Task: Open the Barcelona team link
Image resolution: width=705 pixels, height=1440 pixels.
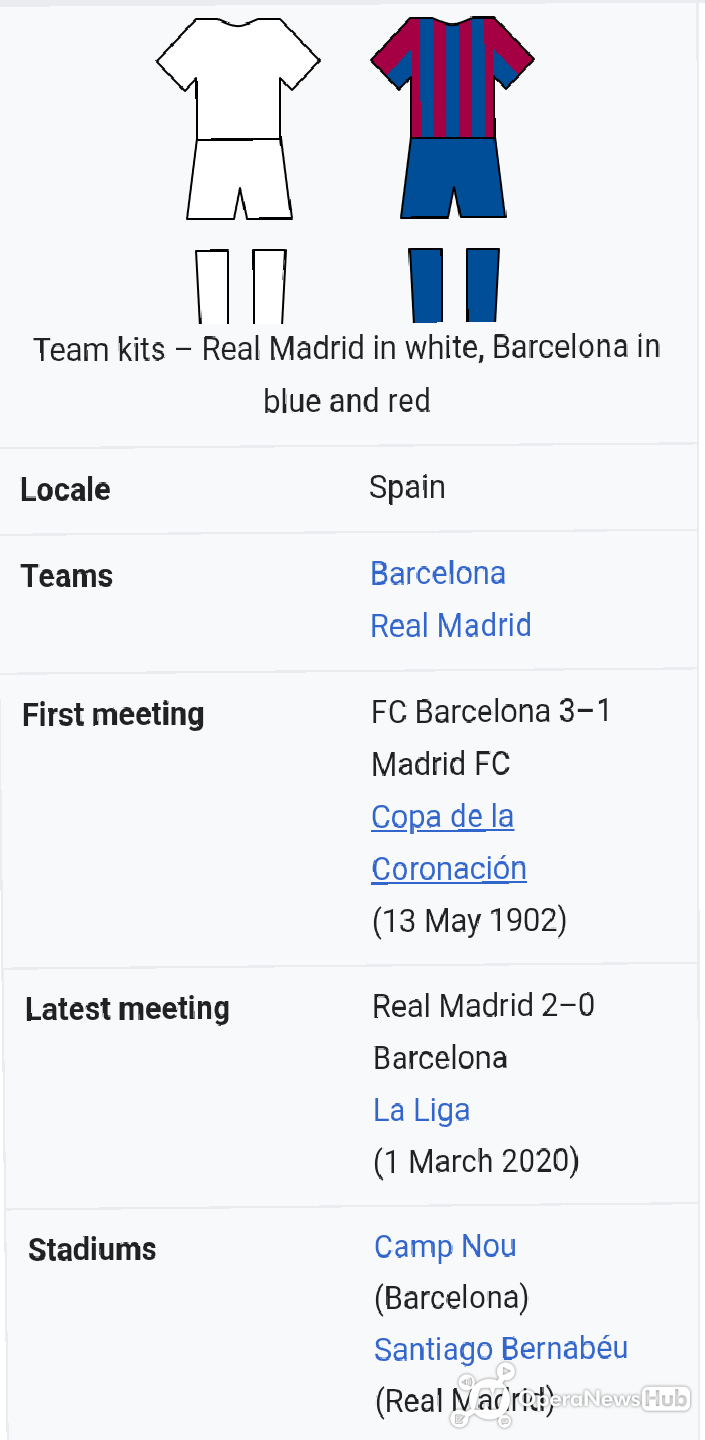Action: point(438,574)
